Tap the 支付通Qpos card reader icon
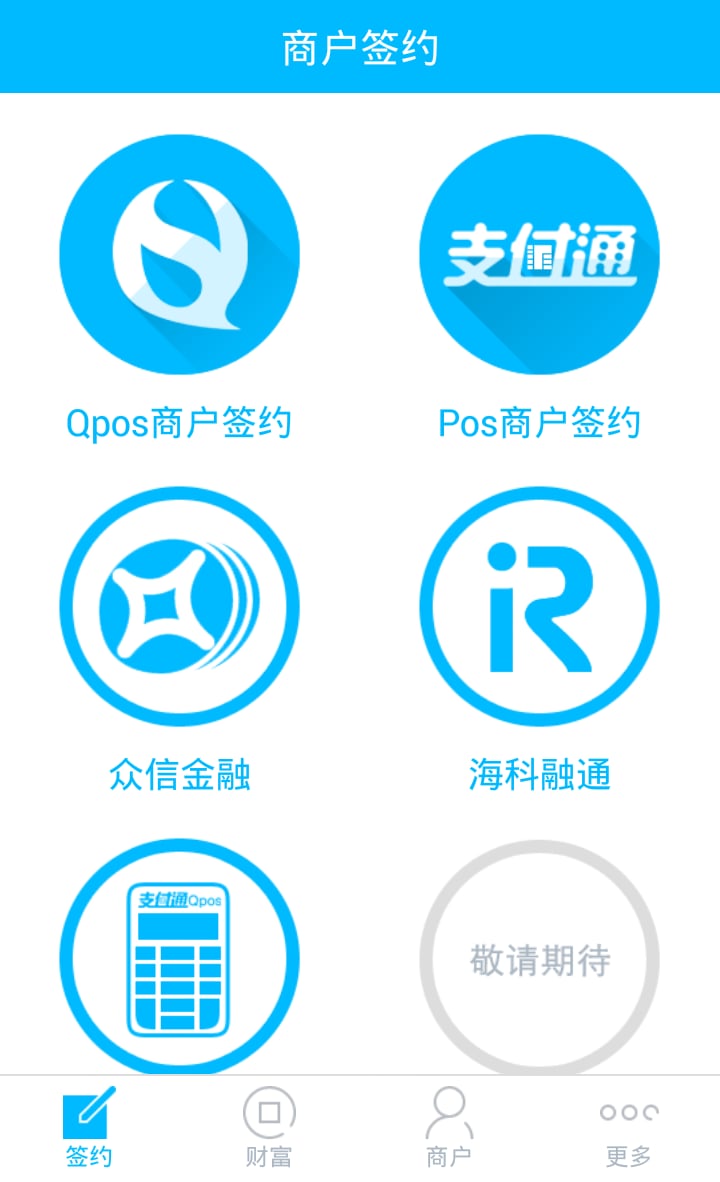Screen dimensions: 720x1182 179,957
